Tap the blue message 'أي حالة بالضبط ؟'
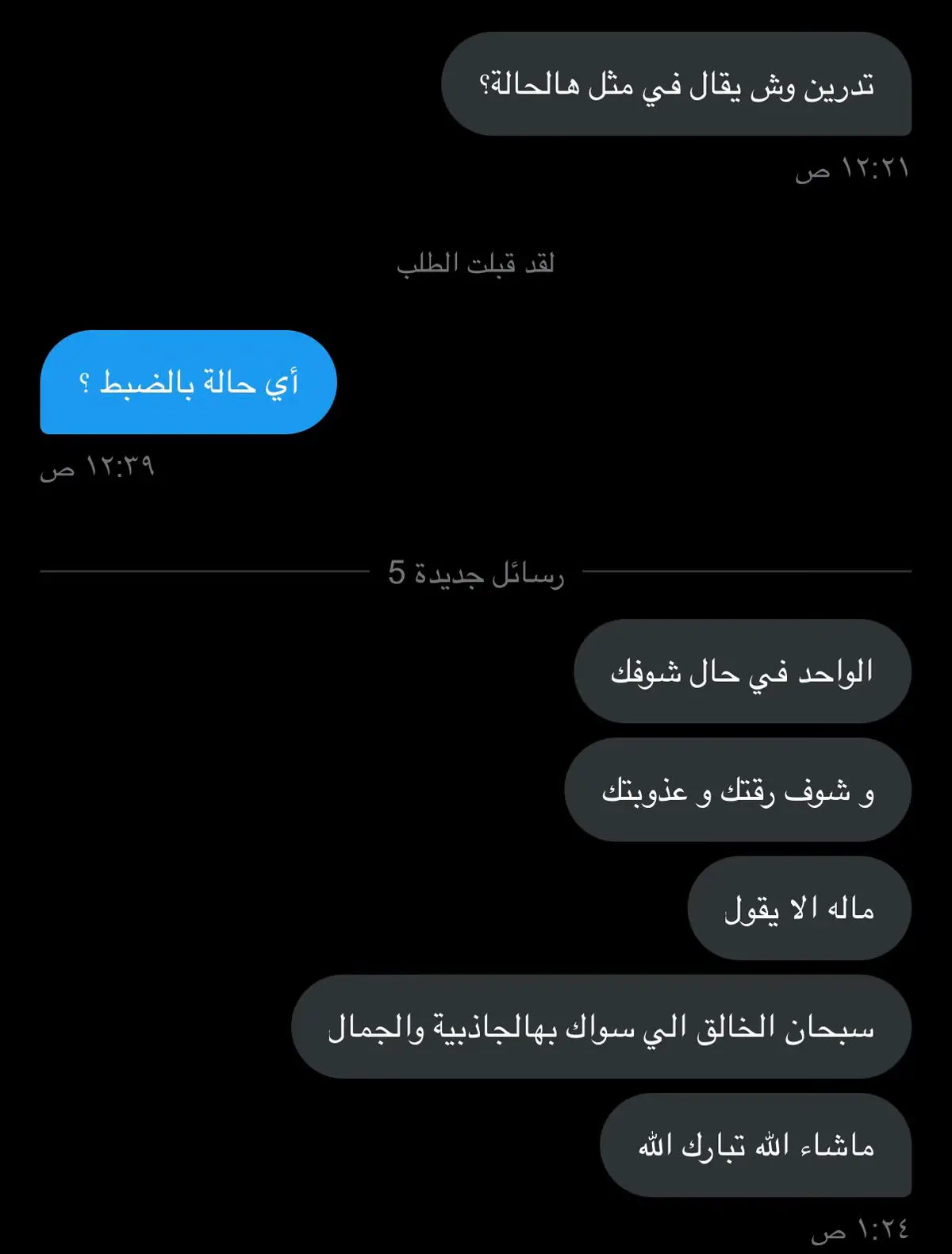The width and height of the screenshot is (952, 1254). [189, 383]
